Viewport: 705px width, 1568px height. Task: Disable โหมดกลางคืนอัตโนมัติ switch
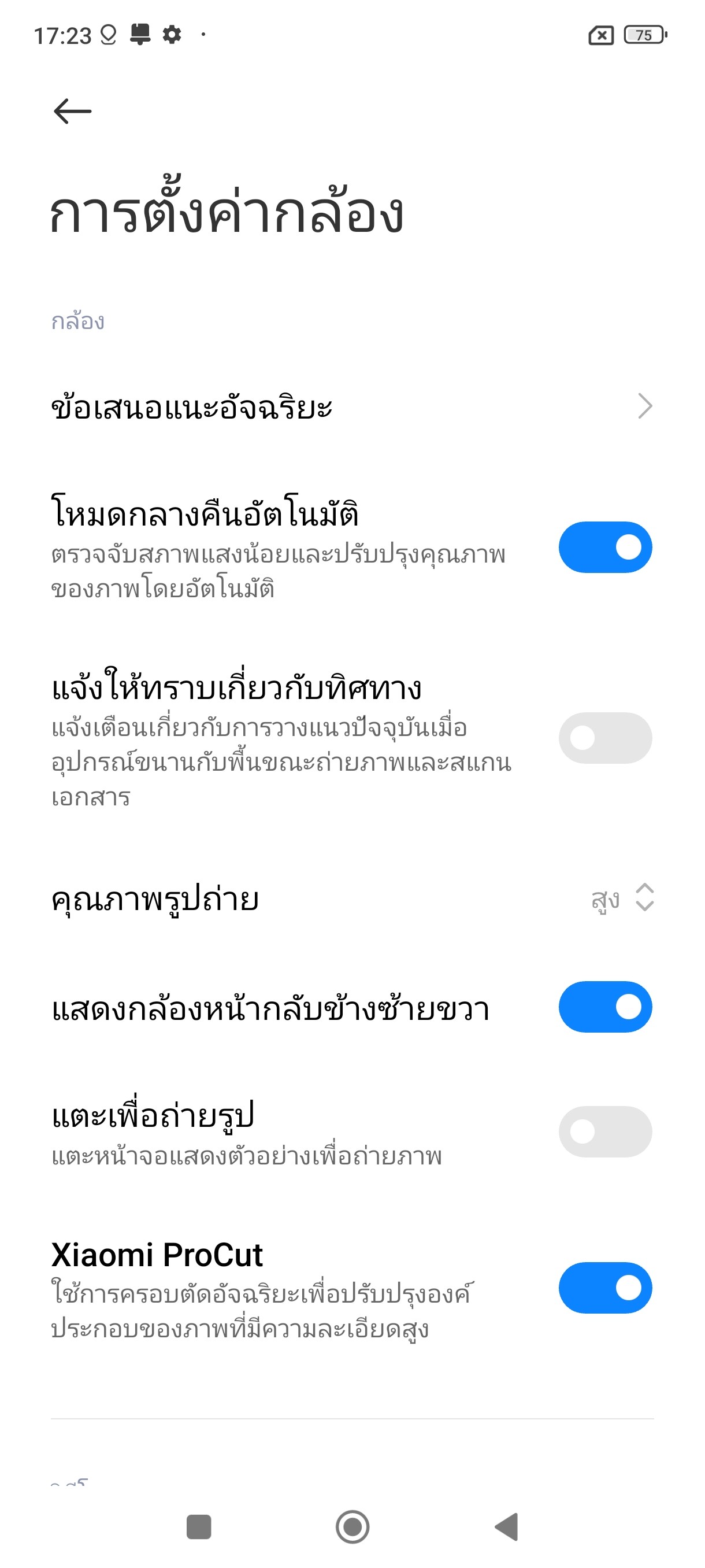(604, 547)
